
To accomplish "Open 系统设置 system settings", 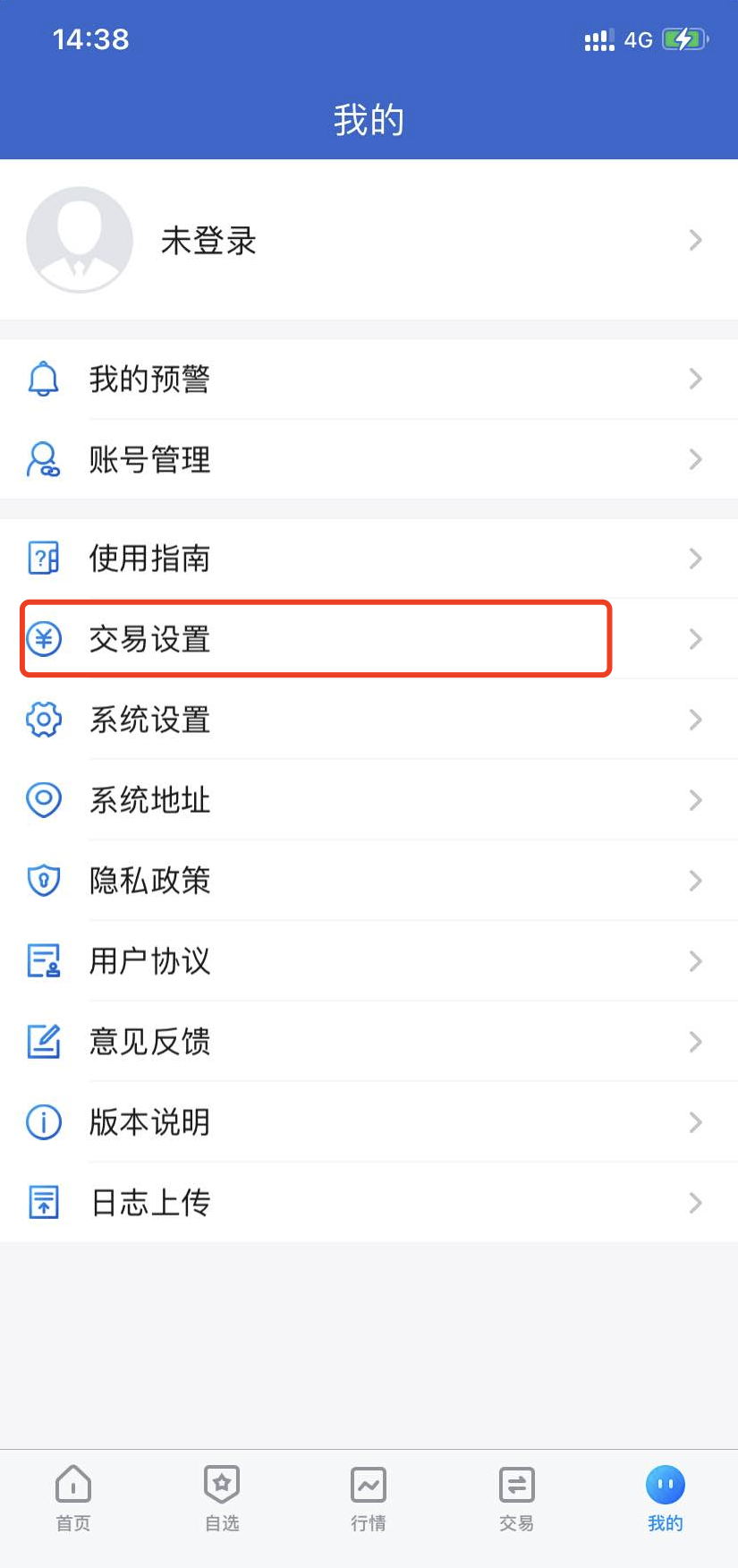I will pyautogui.click(x=369, y=720).
